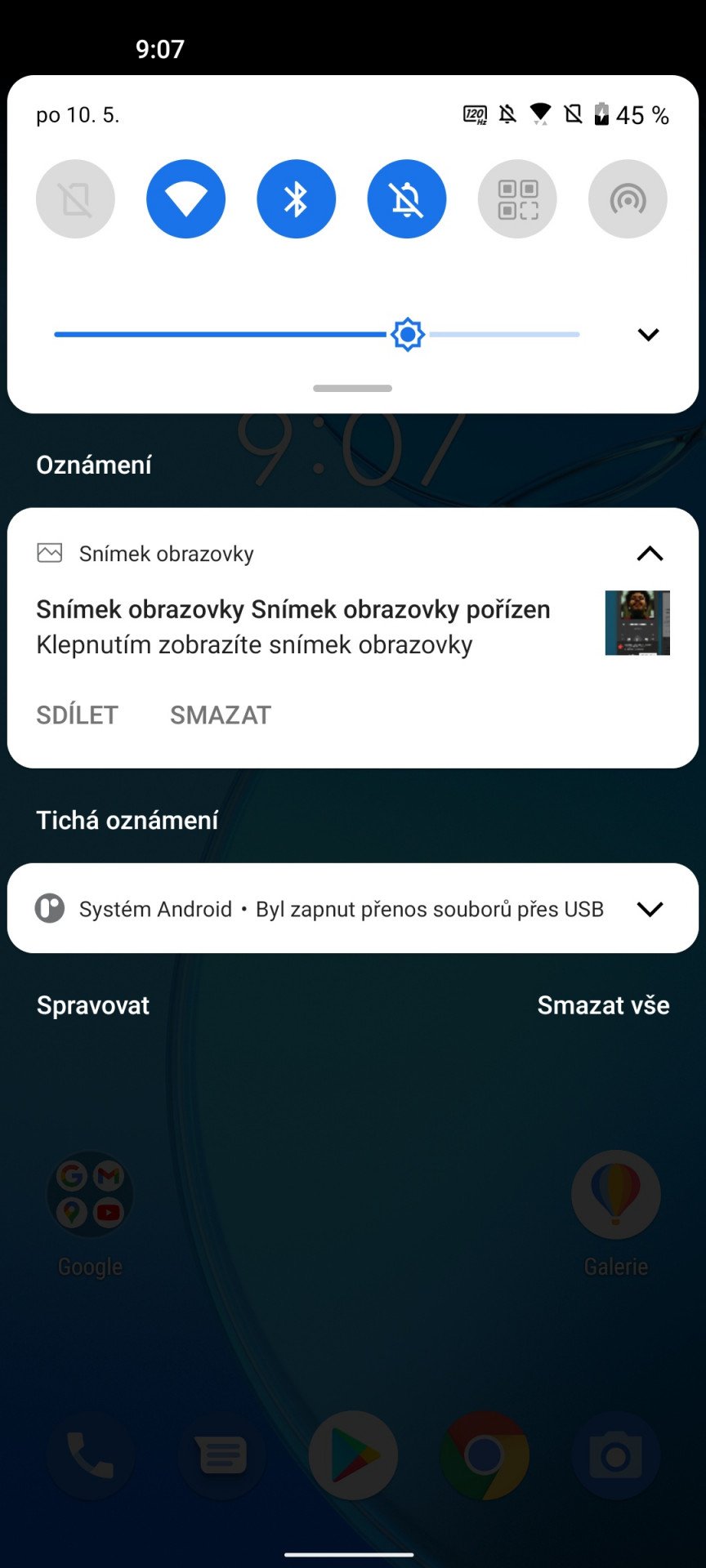This screenshot has width=706, height=1568.
Task: Expand the Systém Android USB notification
Action: tap(650, 909)
